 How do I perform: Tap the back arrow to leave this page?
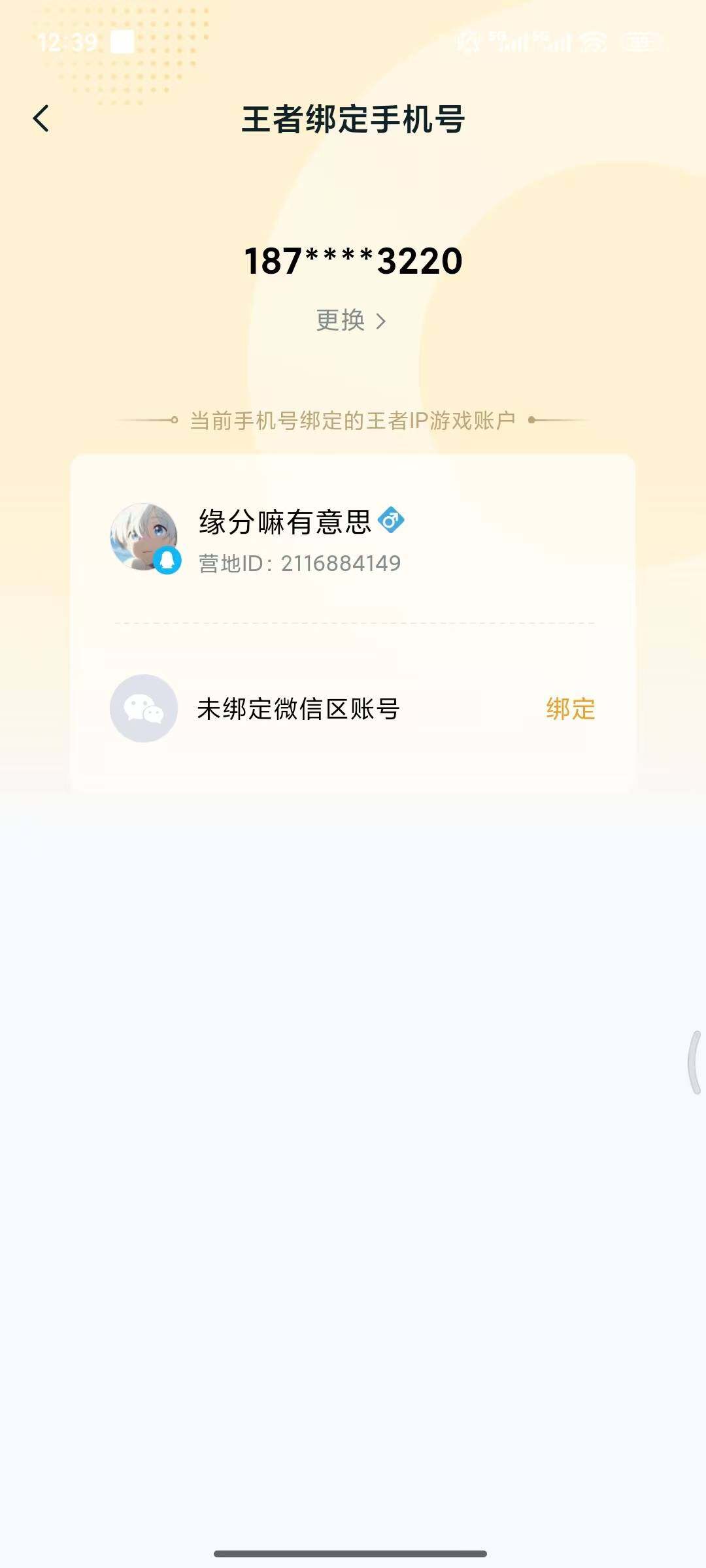click(41, 120)
